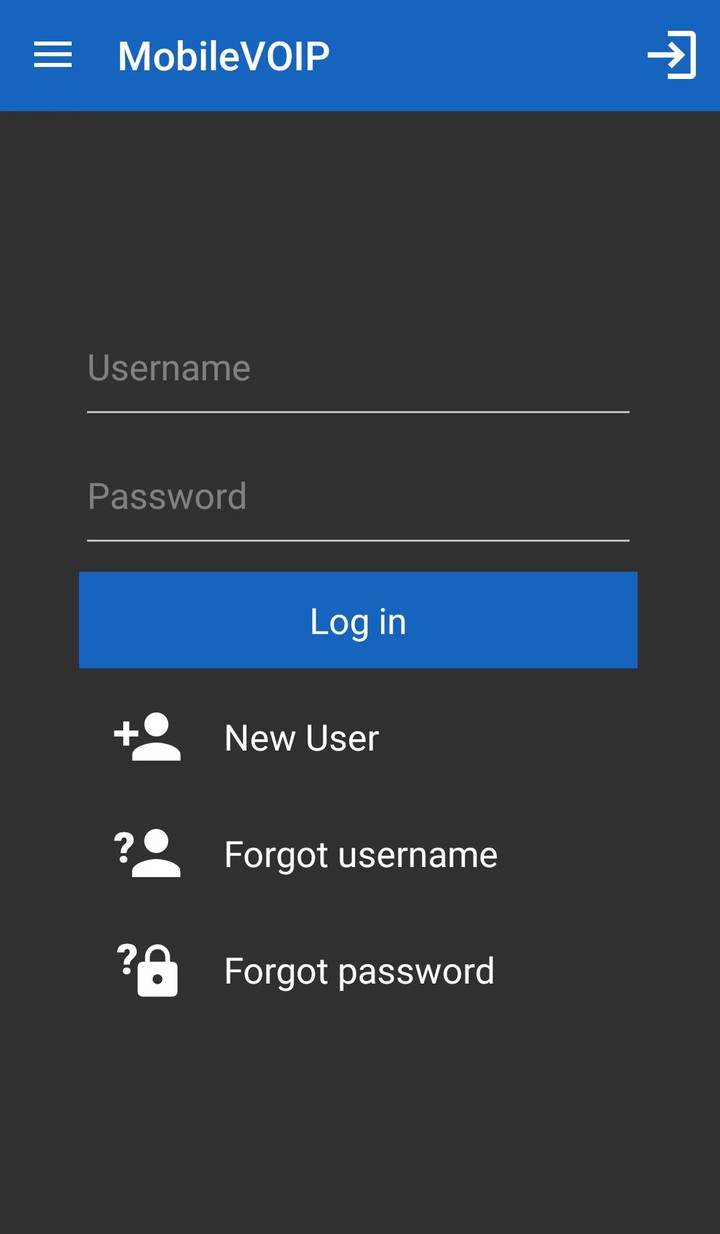Click the add-user icon beside New User
The height and width of the screenshot is (1234, 720).
146,737
